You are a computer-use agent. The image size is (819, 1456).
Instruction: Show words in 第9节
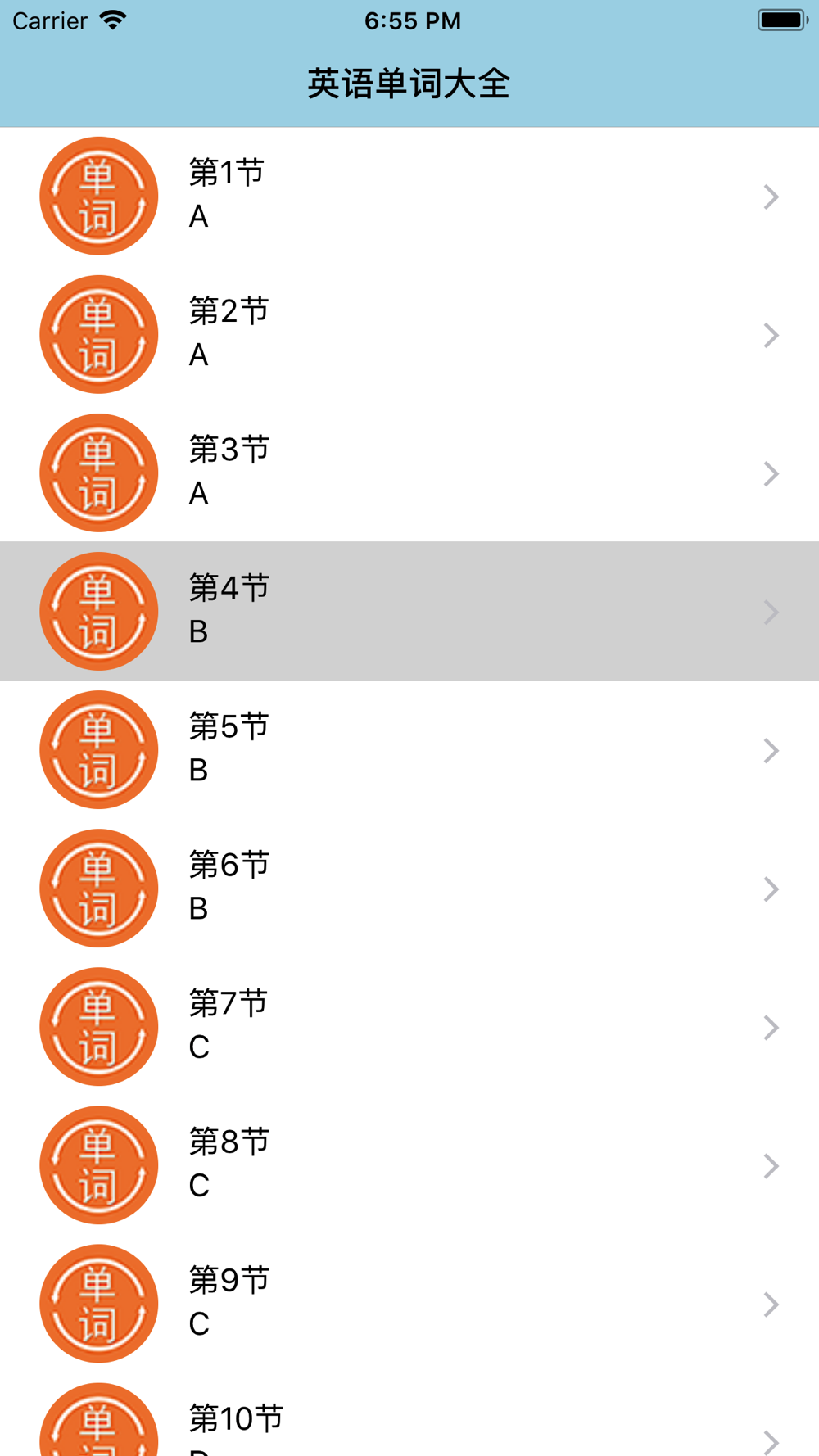(409, 1303)
